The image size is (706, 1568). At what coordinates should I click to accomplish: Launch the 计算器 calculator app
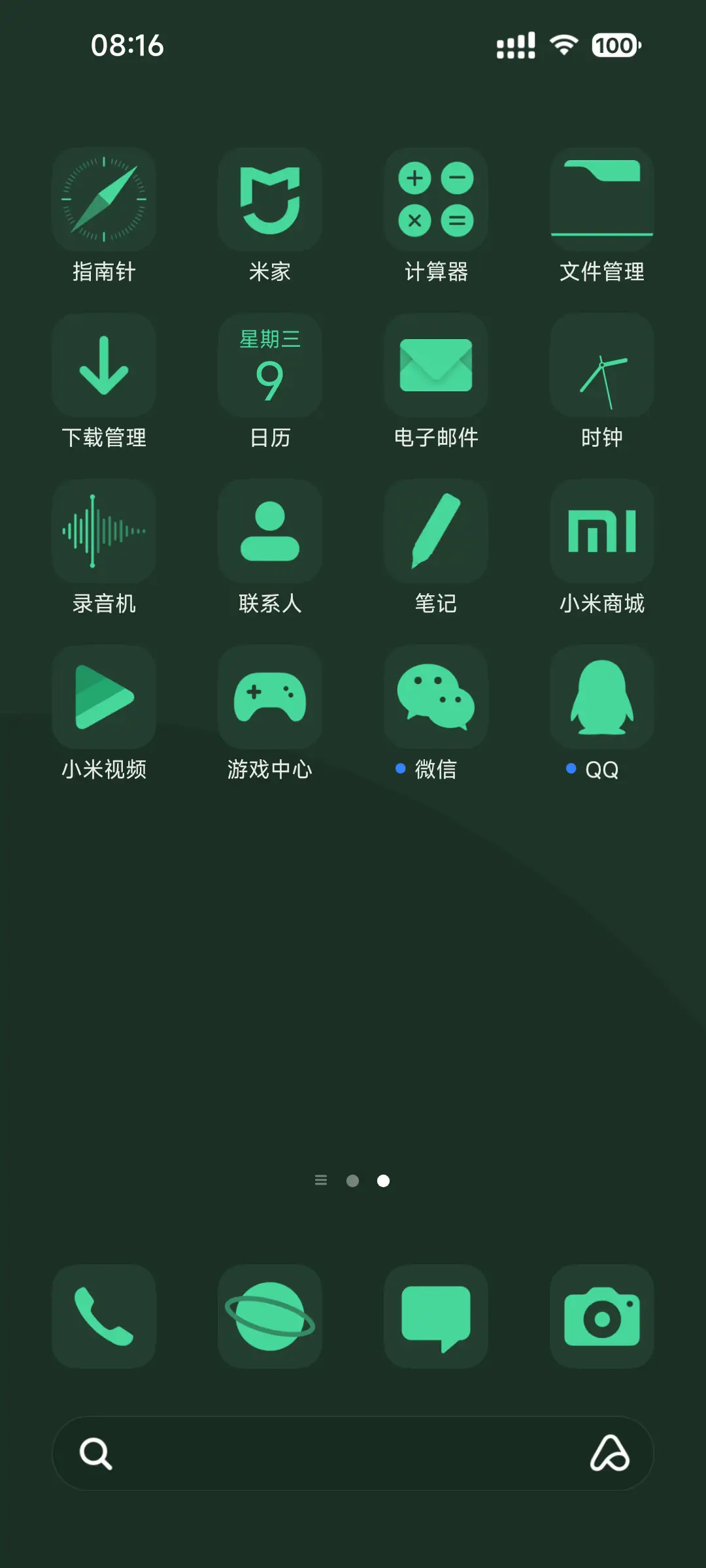point(436,199)
